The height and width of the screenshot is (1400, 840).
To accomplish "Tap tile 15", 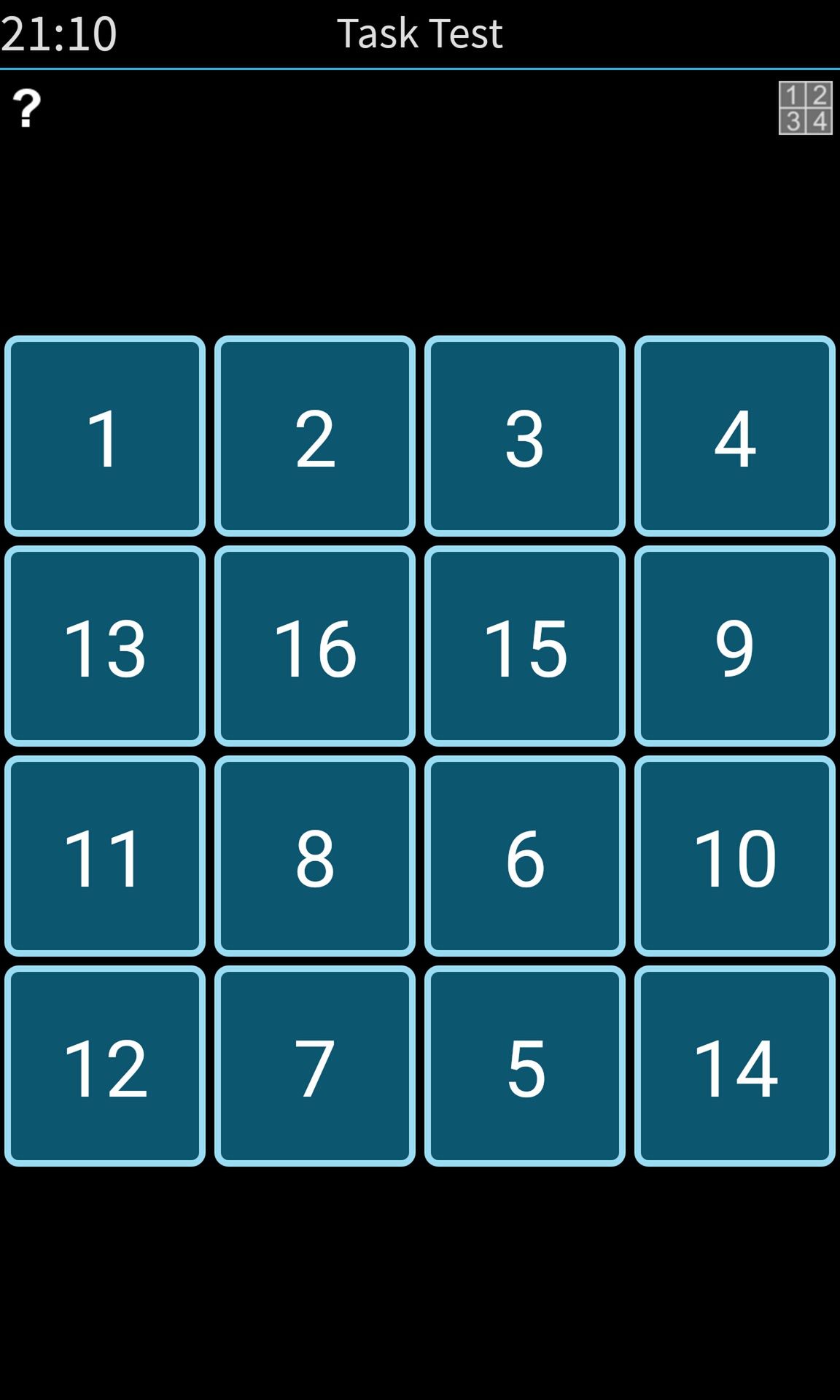I will (525, 646).
